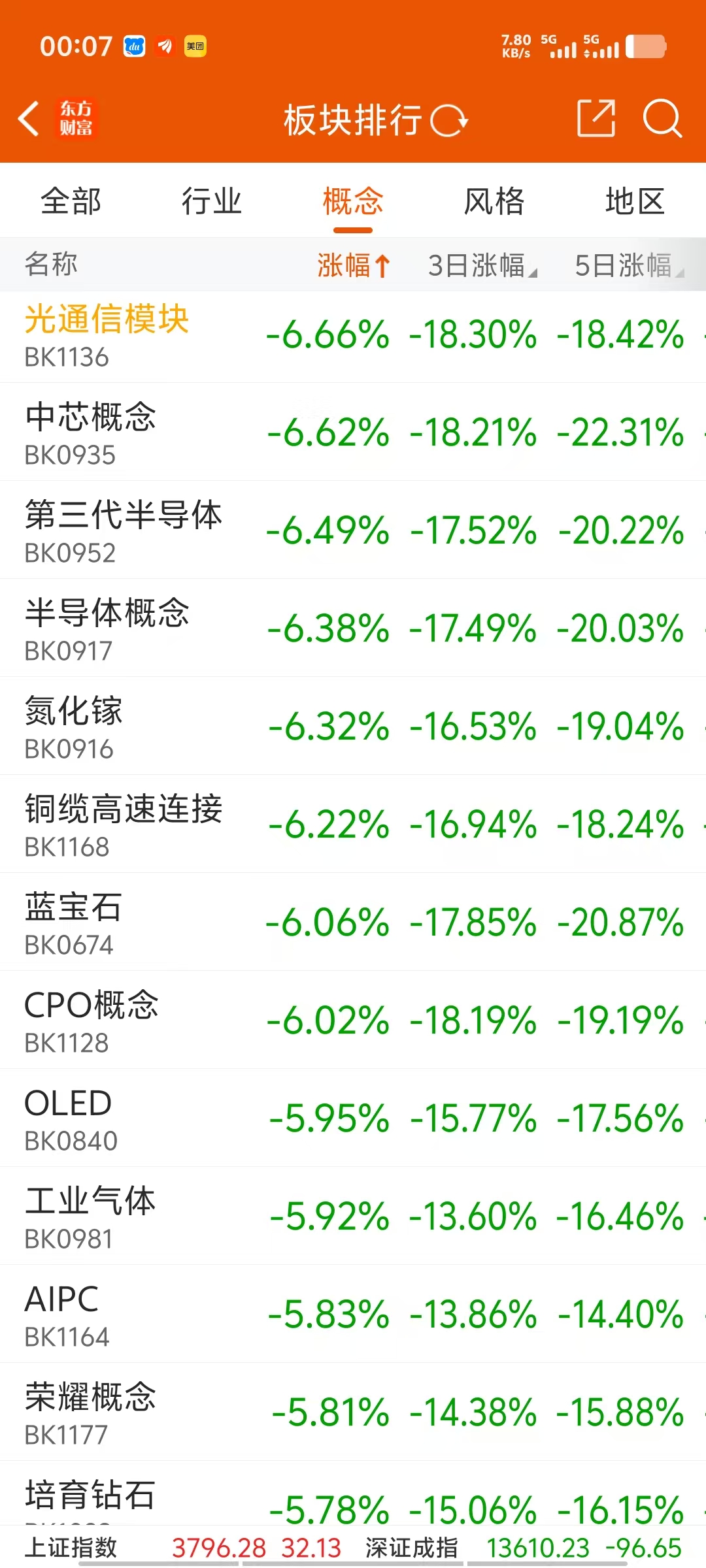Sort the list by 3日涨幅
706x1568 pixels.
point(482,265)
